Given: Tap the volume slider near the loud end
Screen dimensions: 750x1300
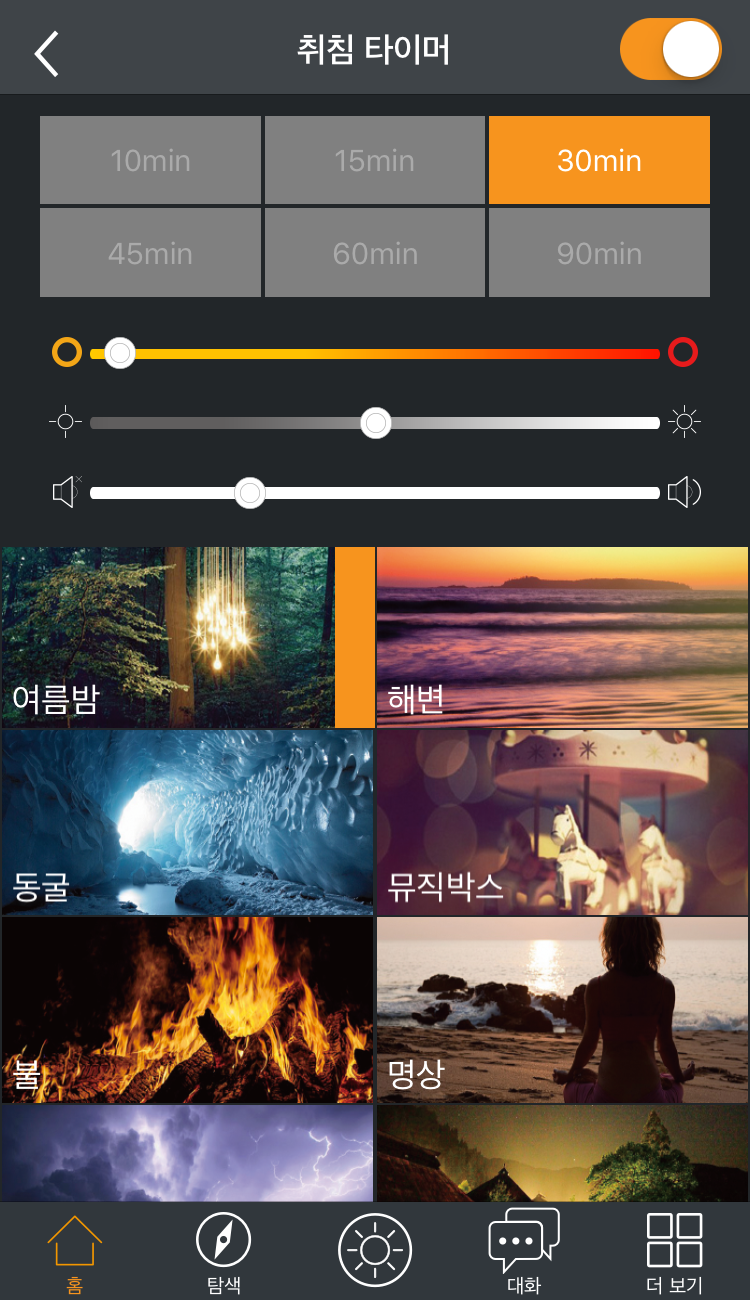Looking at the screenshot, I should 640,493.
